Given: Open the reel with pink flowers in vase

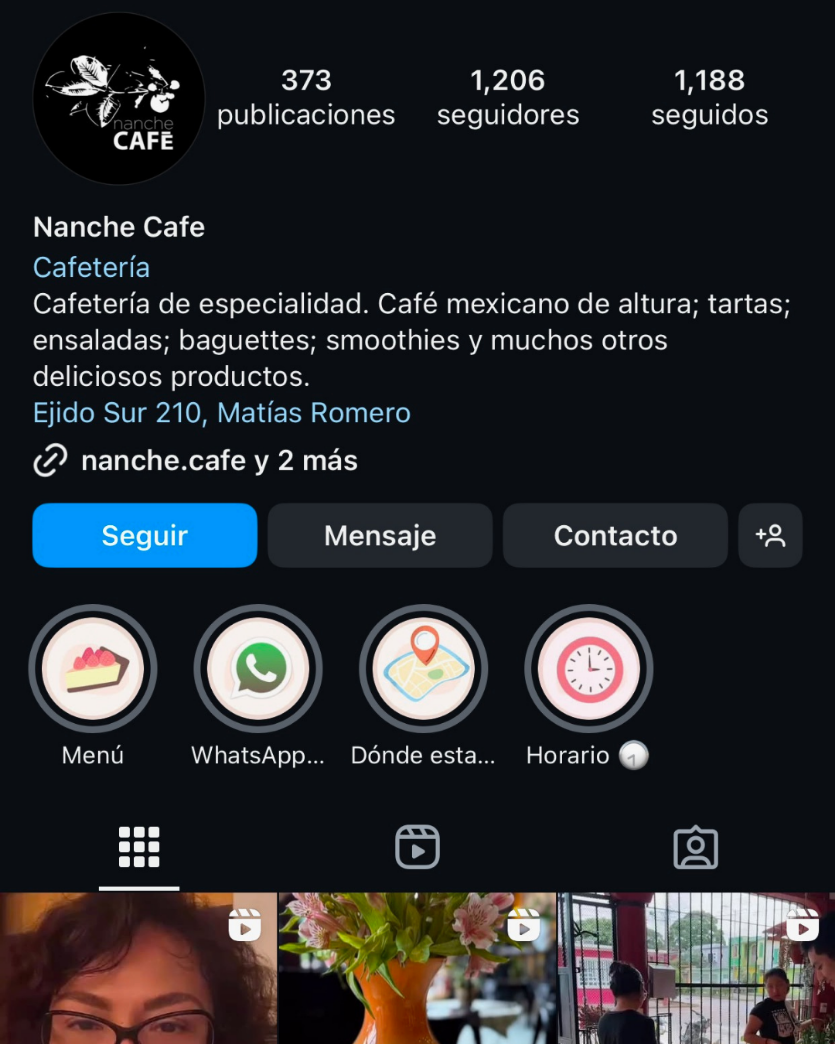Looking at the screenshot, I should [x=417, y=970].
